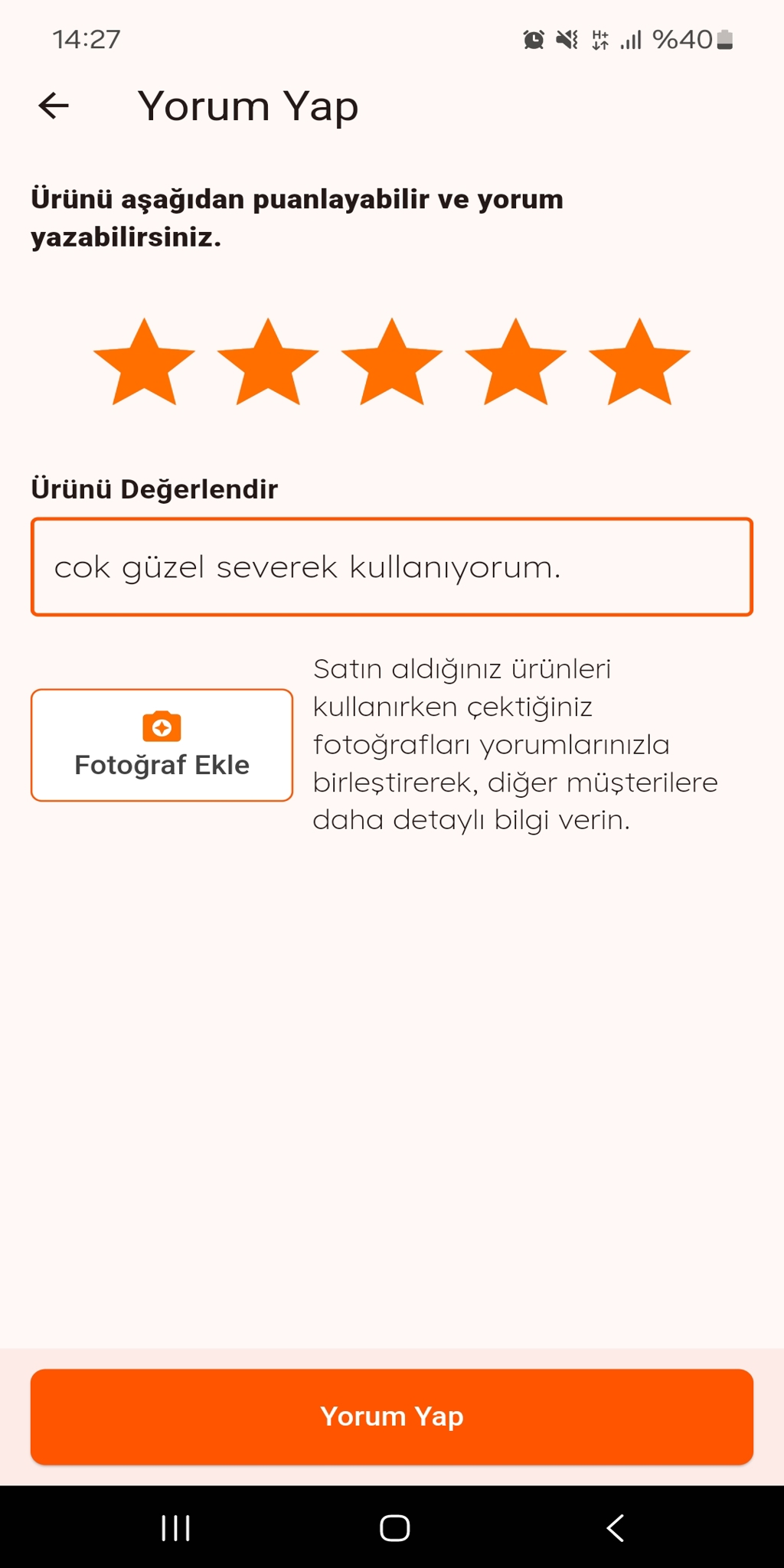Rate the product one star

pyautogui.click(x=144, y=363)
